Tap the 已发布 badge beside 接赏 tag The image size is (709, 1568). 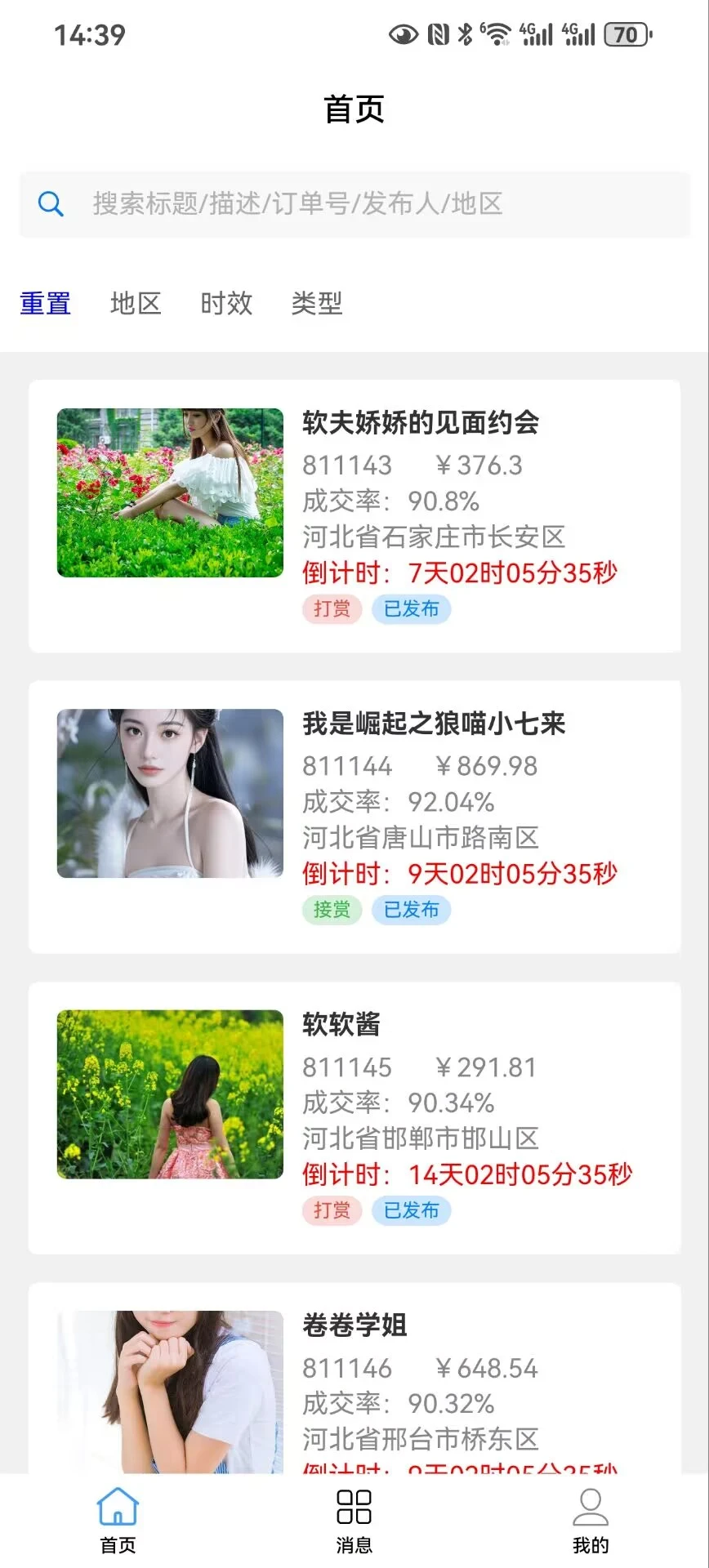[412, 909]
